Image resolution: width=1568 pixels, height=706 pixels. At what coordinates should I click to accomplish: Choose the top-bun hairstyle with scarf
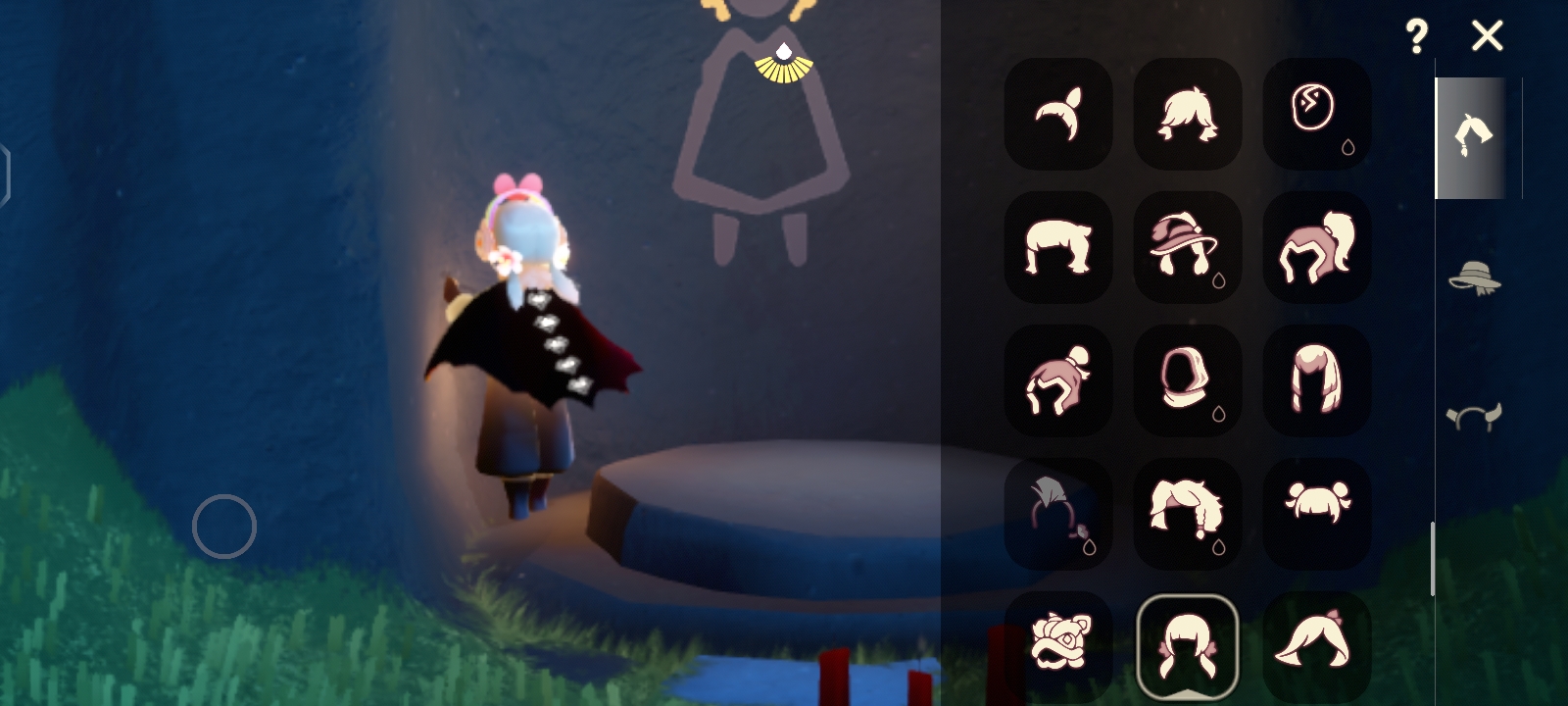click(x=1058, y=380)
